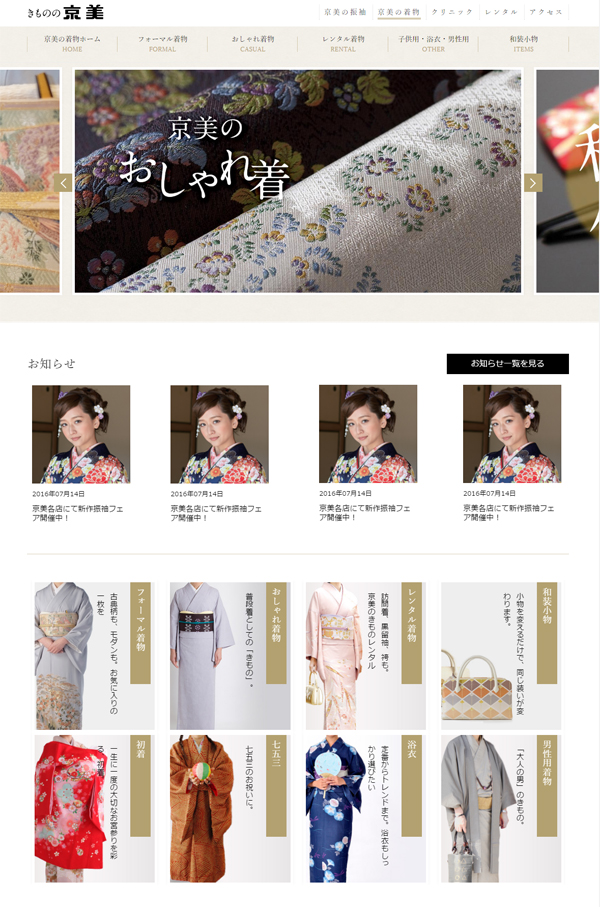The image size is (600, 907).
Task: Open おしゃれ着物 CASUAL navigation item
Action: click(x=253, y=43)
